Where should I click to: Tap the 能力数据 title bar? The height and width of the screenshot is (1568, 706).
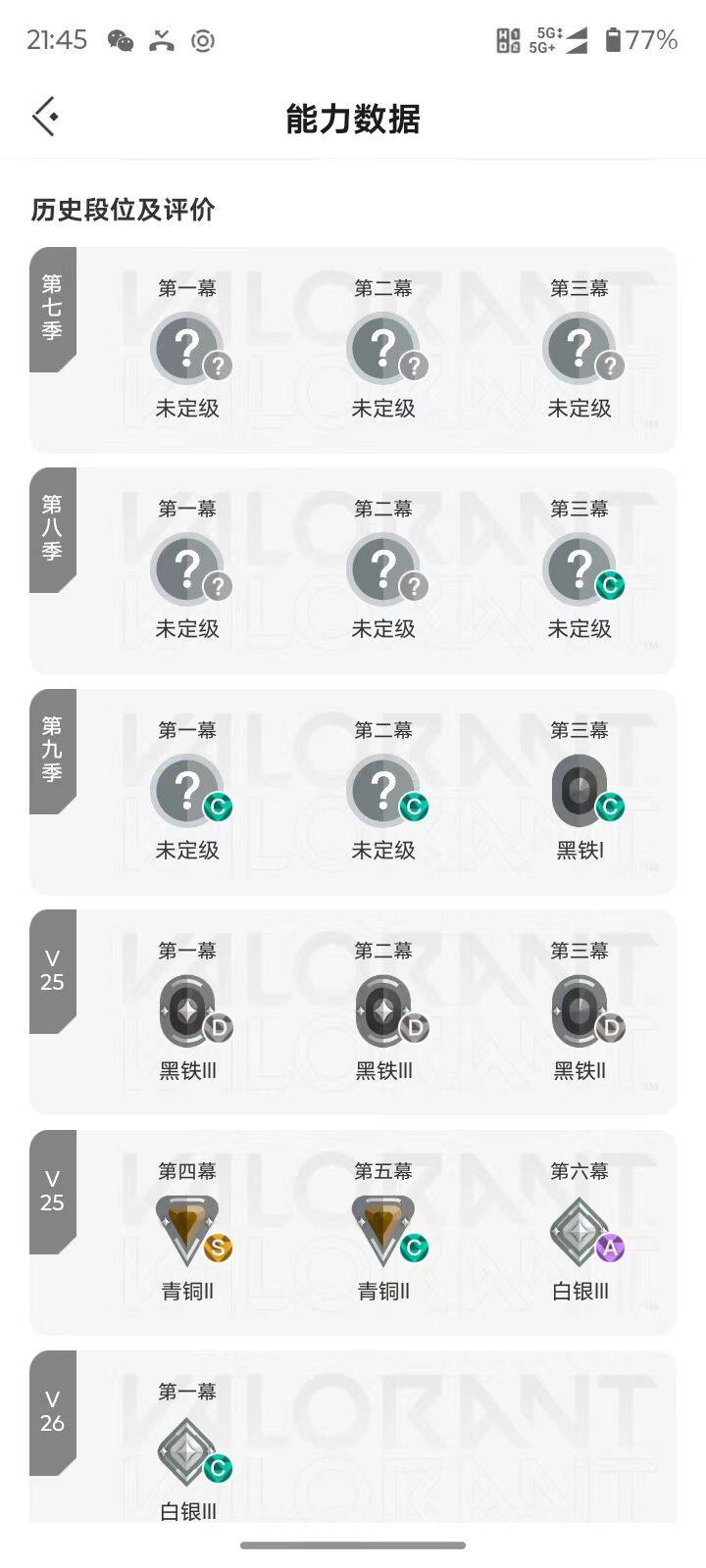352,120
